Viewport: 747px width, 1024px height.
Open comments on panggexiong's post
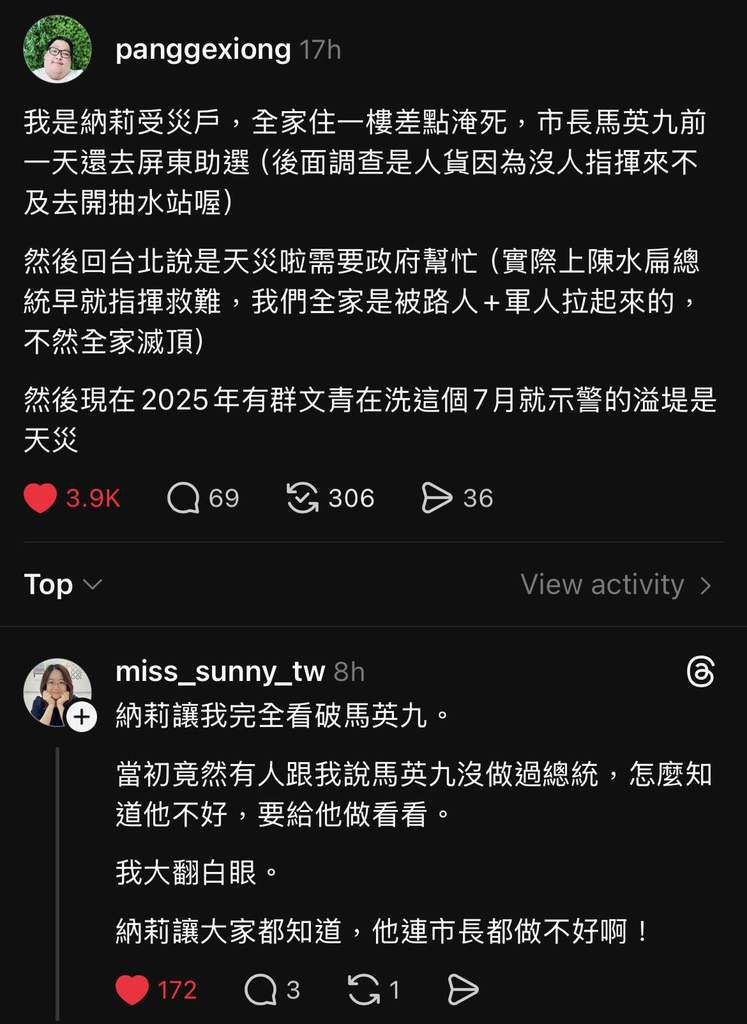[x=184, y=498]
